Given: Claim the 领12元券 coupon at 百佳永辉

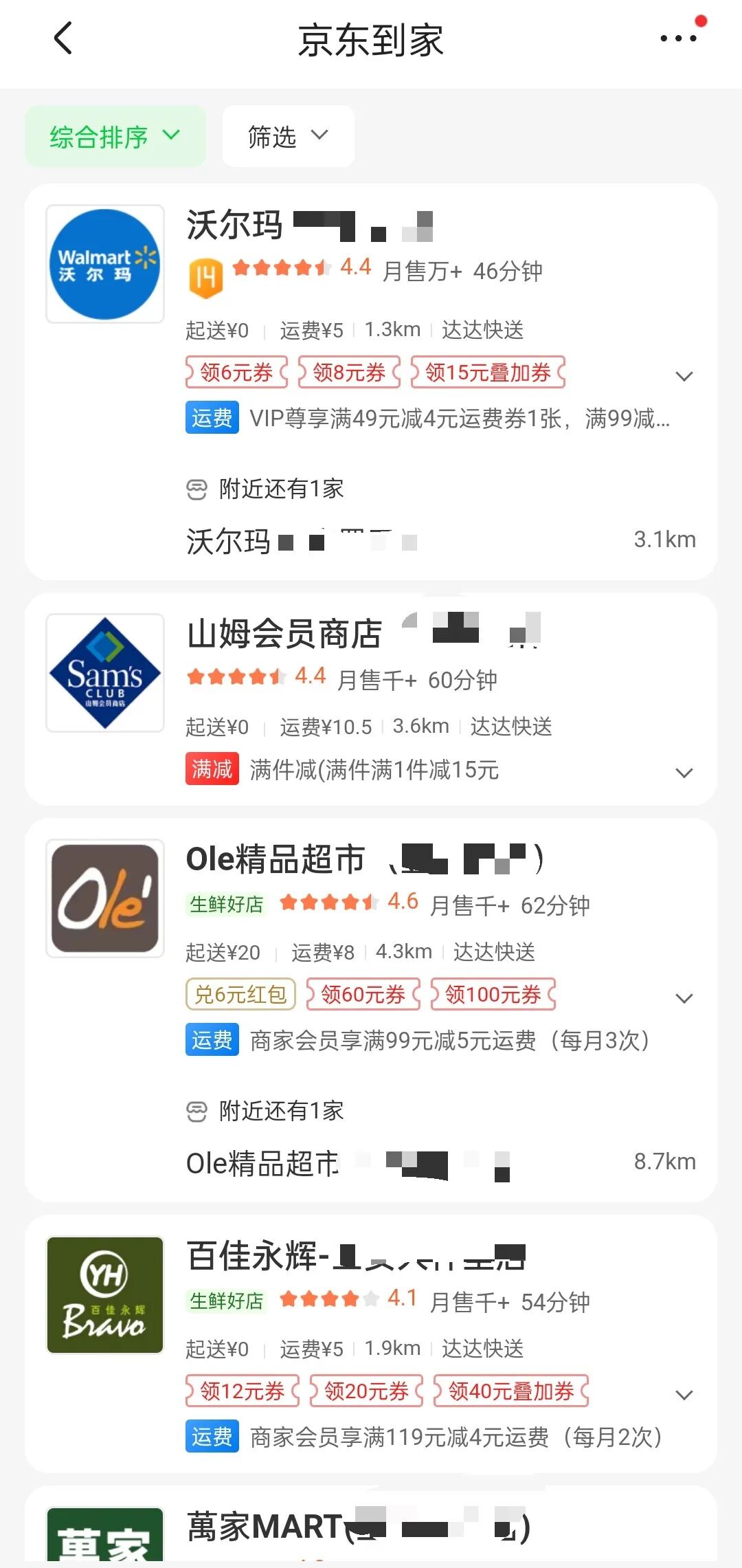Looking at the screenshot, I should point(243,1391).
